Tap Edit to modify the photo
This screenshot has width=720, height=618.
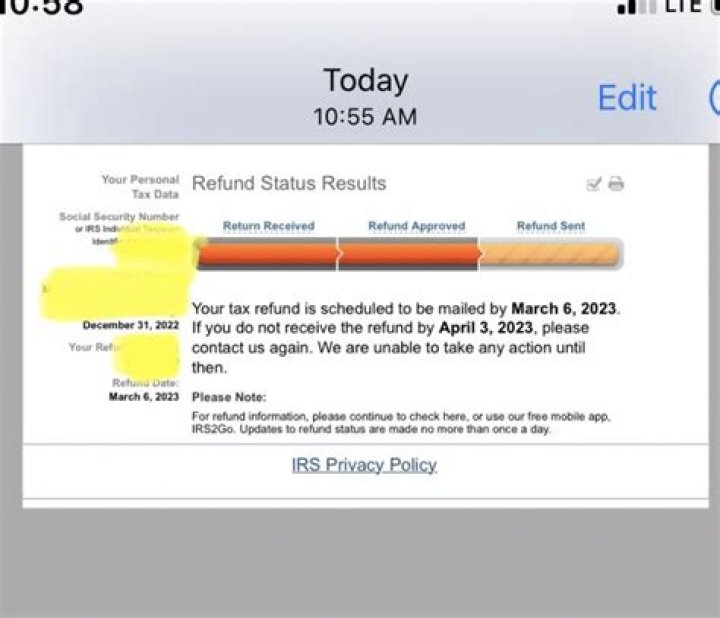627,98
